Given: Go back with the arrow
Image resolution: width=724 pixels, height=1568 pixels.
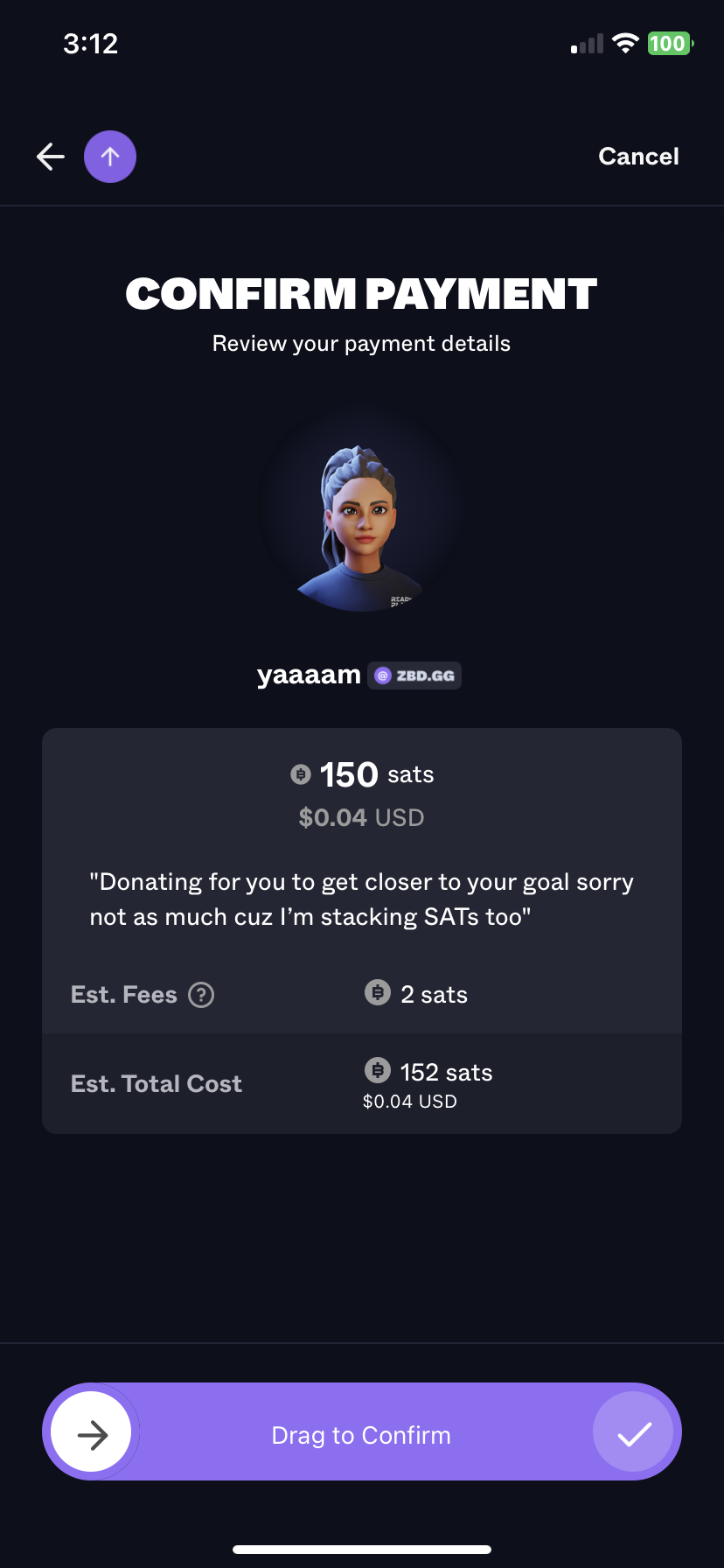Looking at the screenshot, I should point(51,157).
